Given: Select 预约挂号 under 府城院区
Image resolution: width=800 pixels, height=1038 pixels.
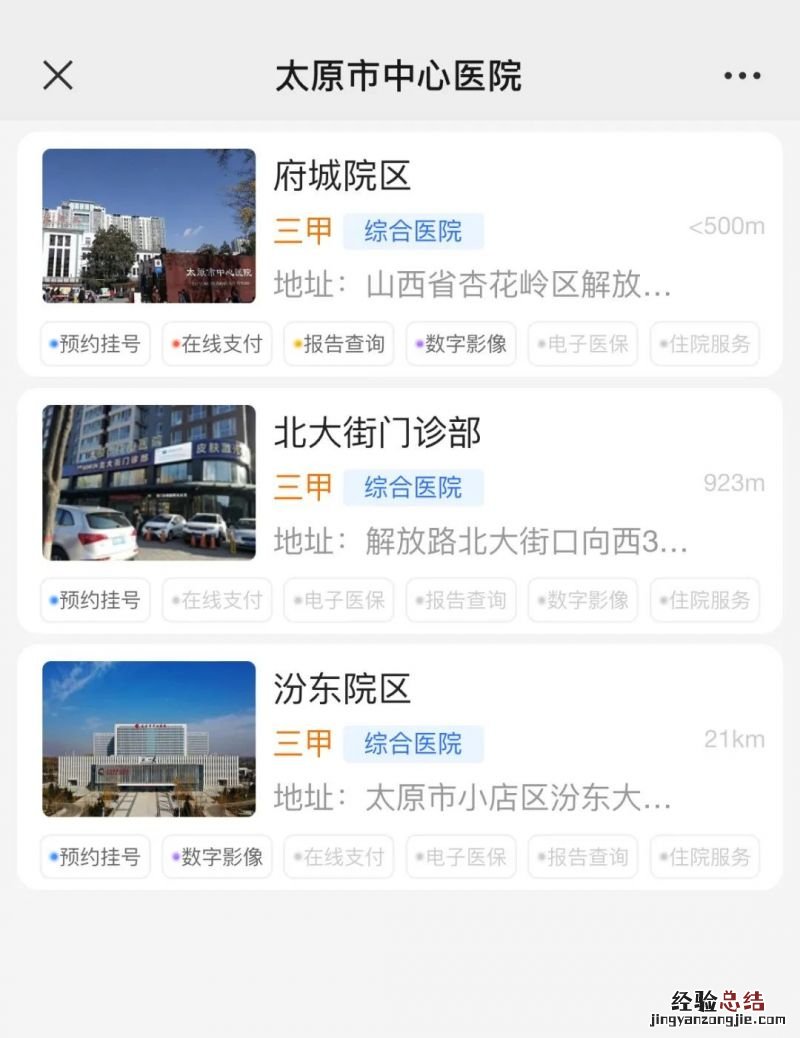Looking at the screenshot, I should (x=95, y=344).
